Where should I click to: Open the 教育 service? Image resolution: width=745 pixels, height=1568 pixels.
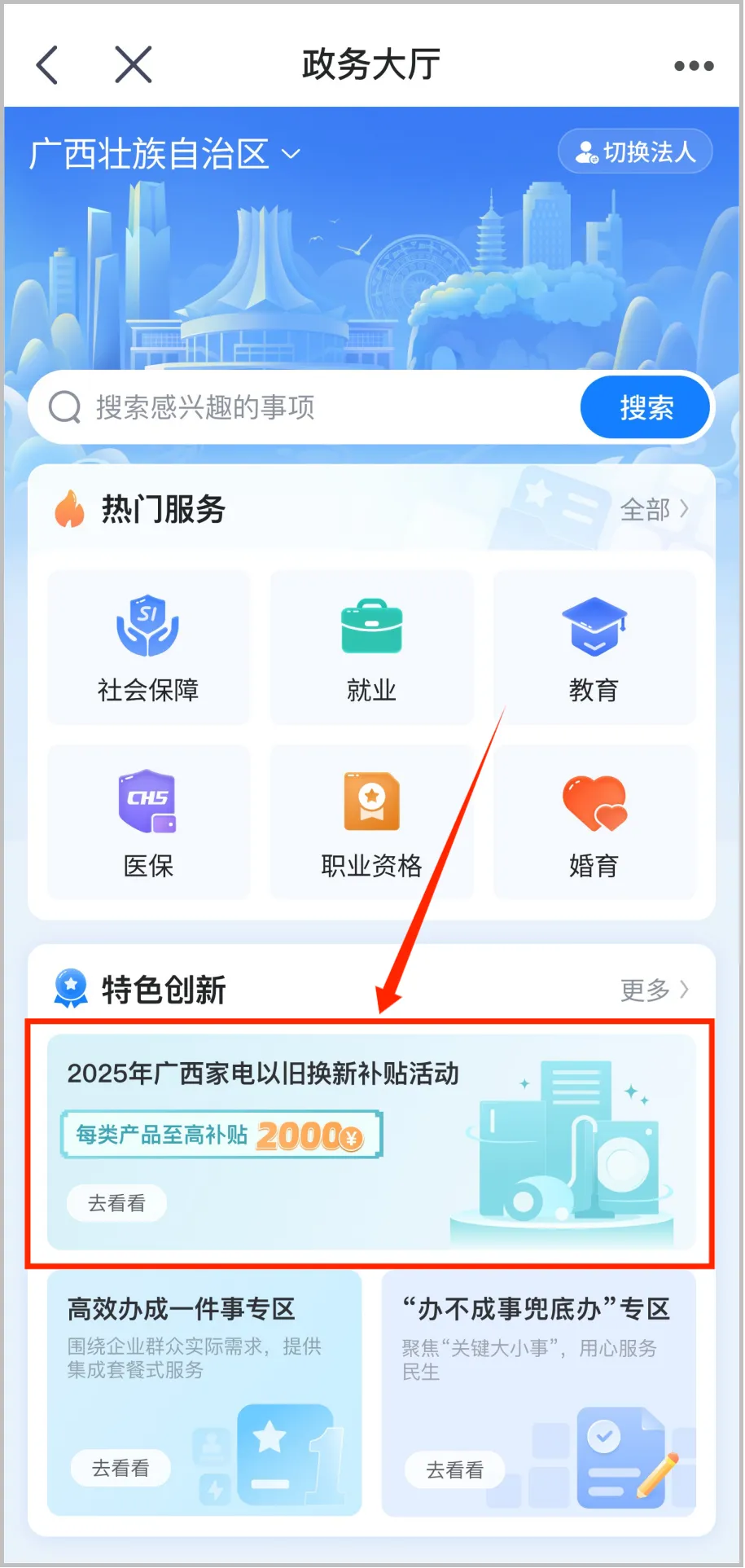click(594, 648)
